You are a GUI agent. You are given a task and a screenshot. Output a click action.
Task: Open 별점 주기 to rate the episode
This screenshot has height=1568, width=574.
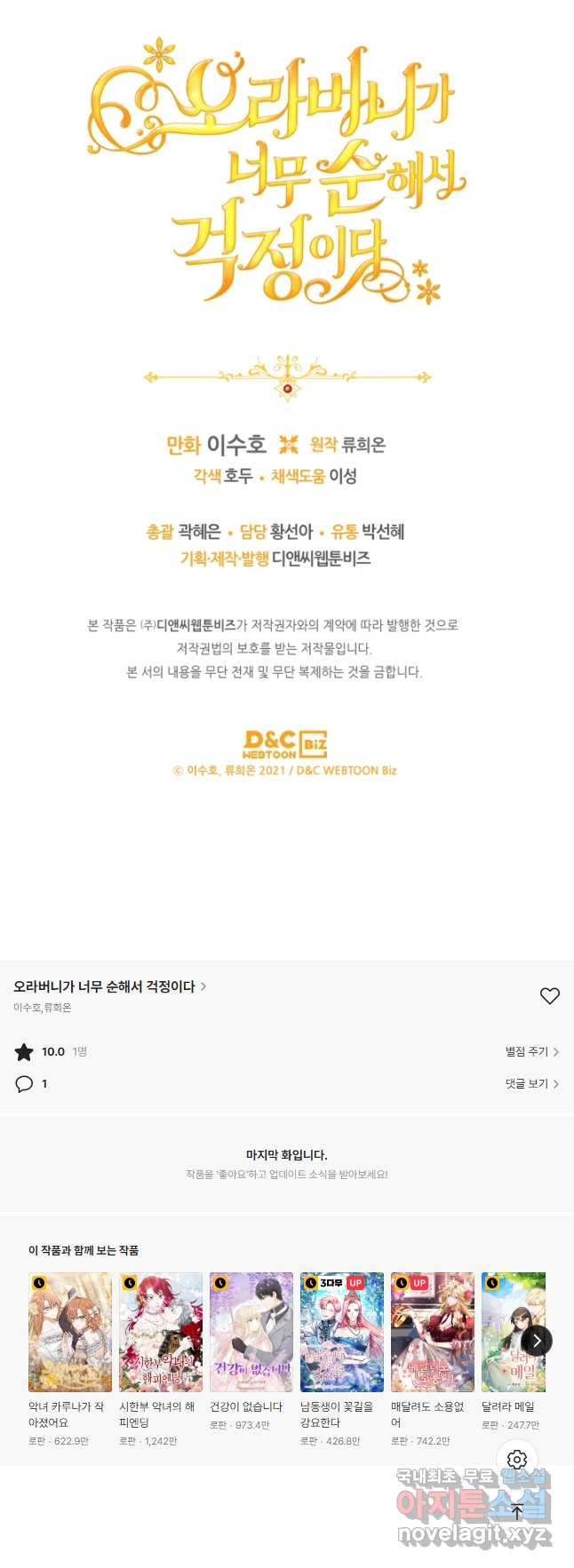tap(531, 1051)
